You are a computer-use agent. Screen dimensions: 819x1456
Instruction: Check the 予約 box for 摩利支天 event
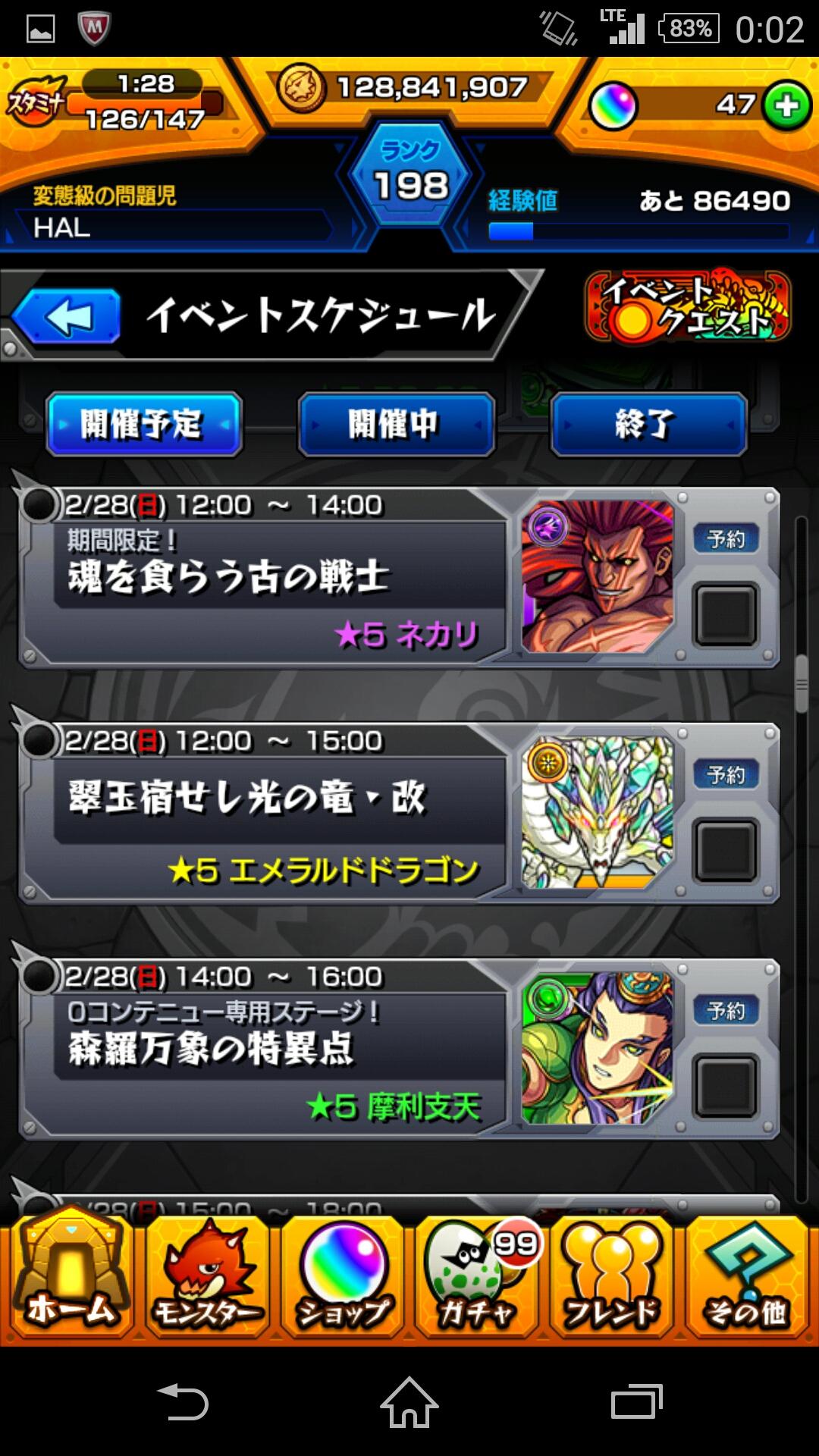[x=726, y=1085]
